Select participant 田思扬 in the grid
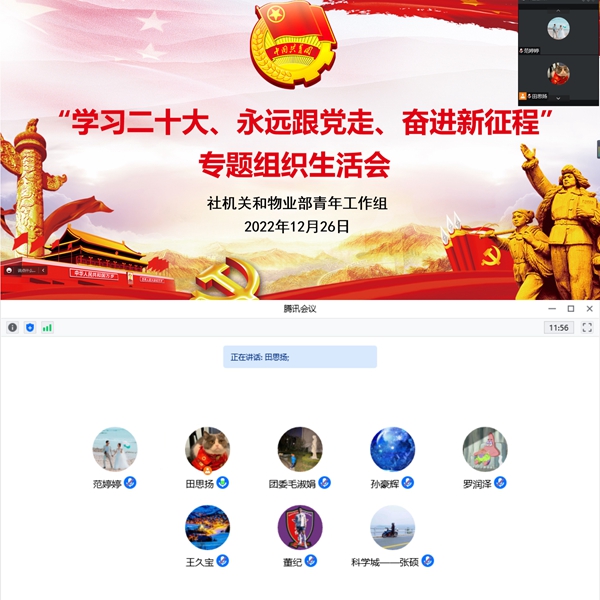Image resolution: width=600 pixels, height=600 pixels. pos(207,450)
